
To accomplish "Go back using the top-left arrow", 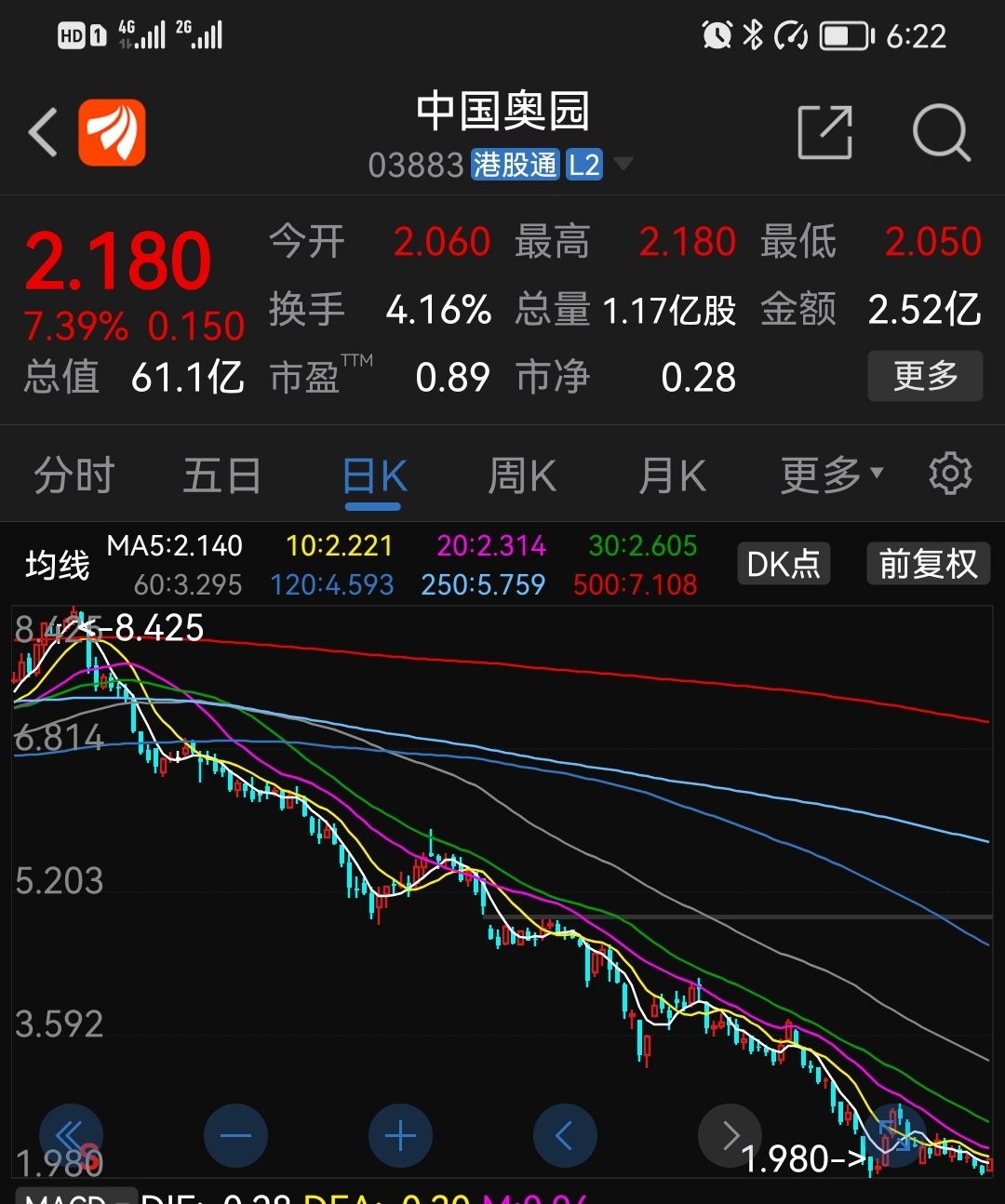I will 44,132.
